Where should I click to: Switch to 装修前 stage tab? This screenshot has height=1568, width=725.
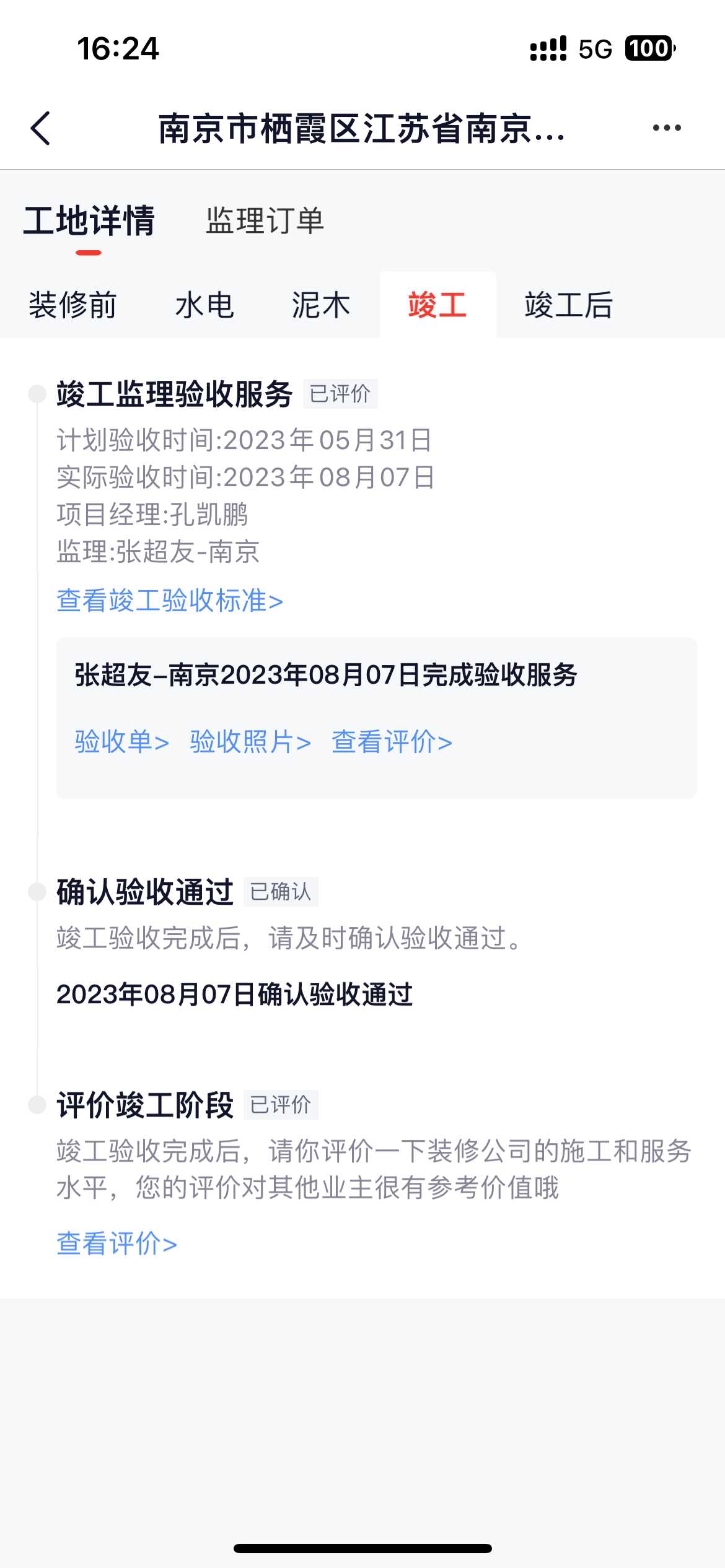click(72, 305)
